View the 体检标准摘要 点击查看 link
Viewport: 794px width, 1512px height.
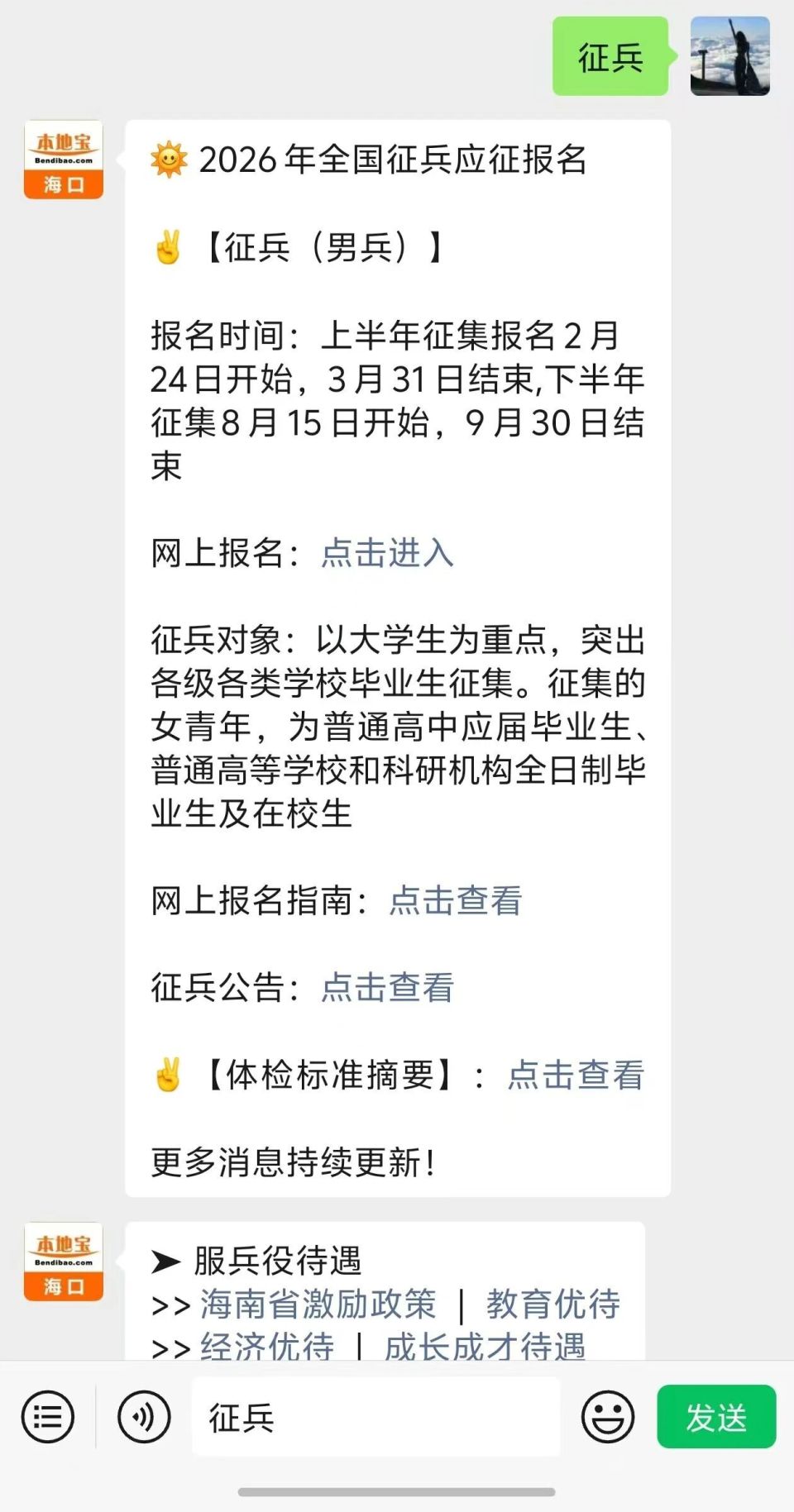[x=576, y=1077]
